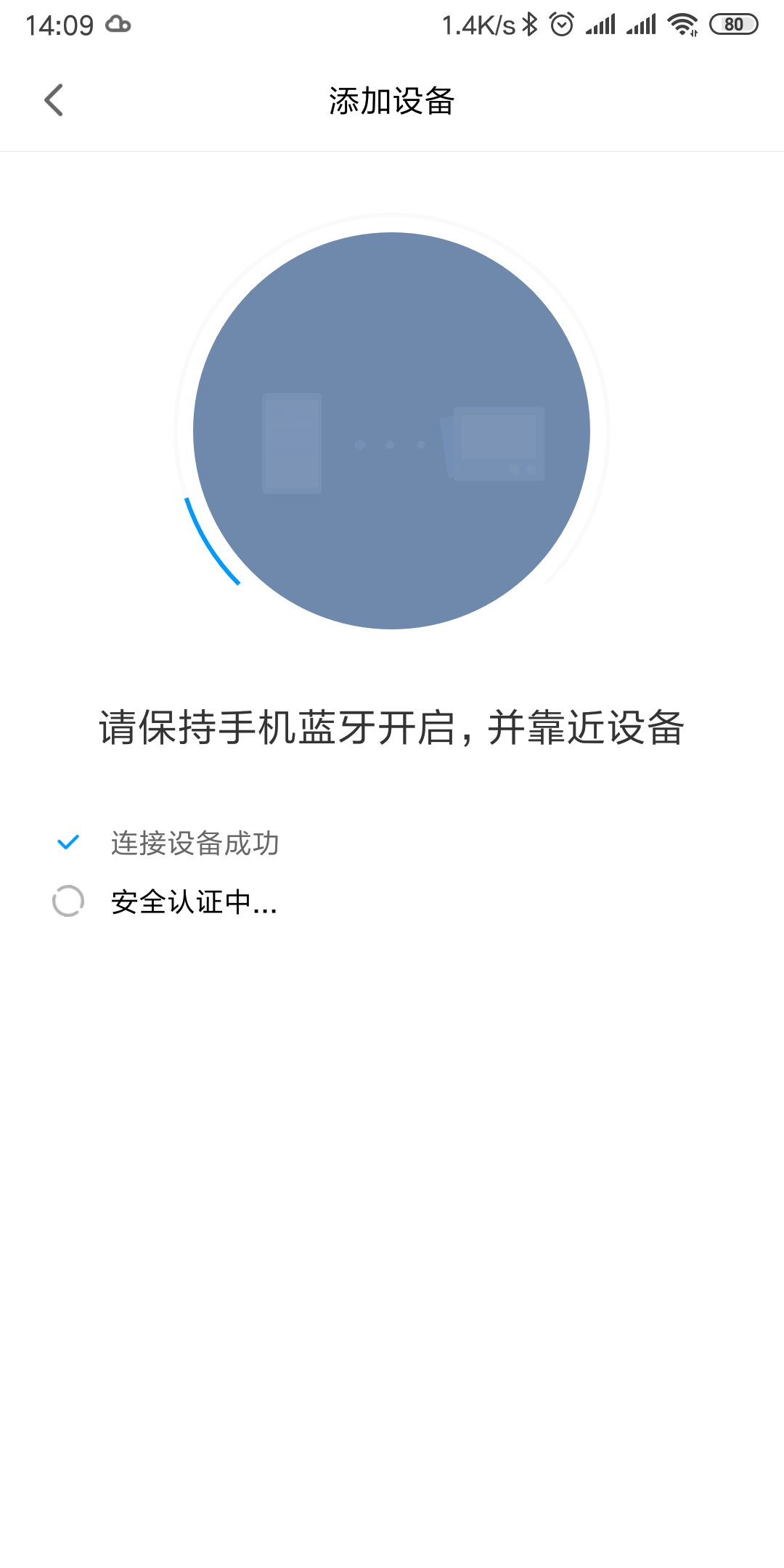Go back from the Add Device screen
This screenshot has width=784, height=1568.
[x=54, y=100]
